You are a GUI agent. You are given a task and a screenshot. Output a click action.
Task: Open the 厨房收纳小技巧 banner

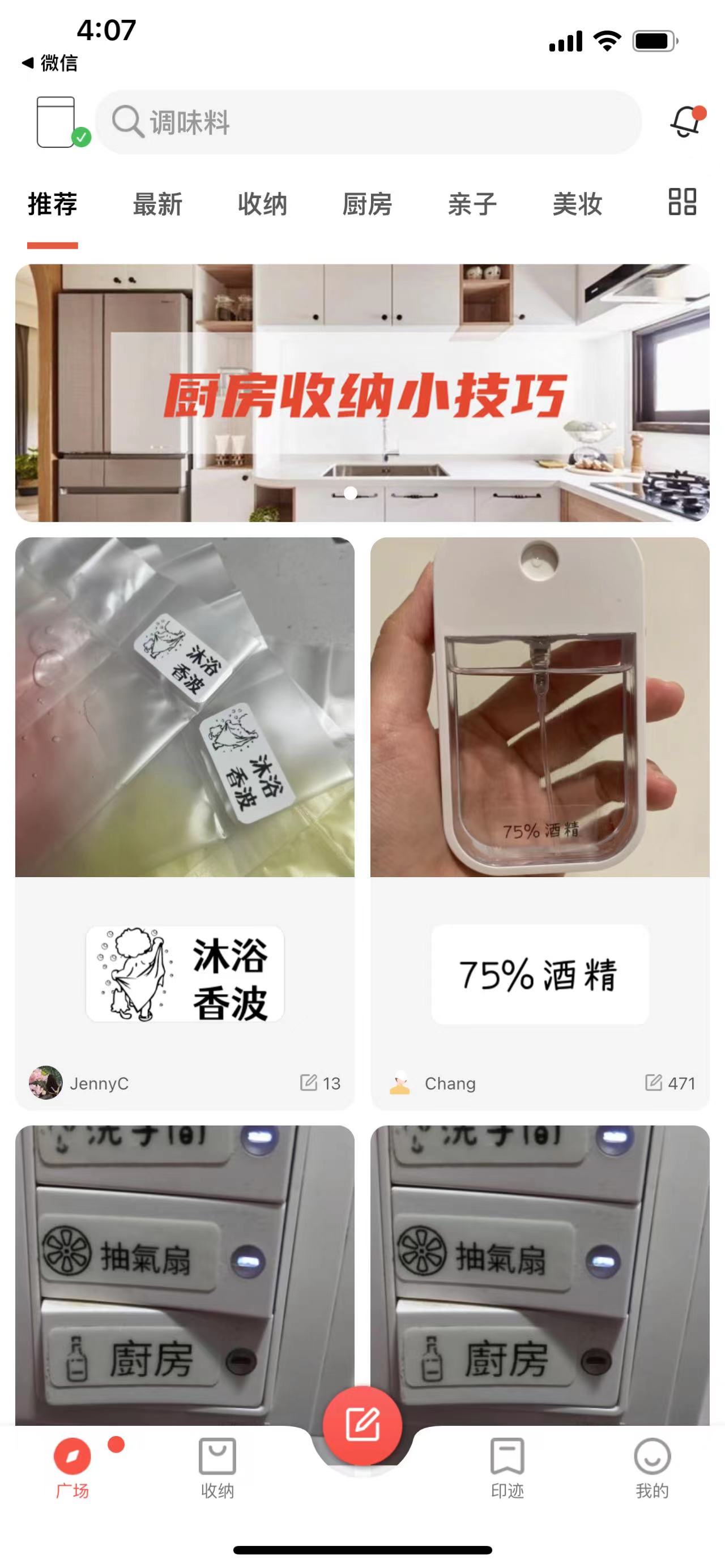tap(362, 392)
